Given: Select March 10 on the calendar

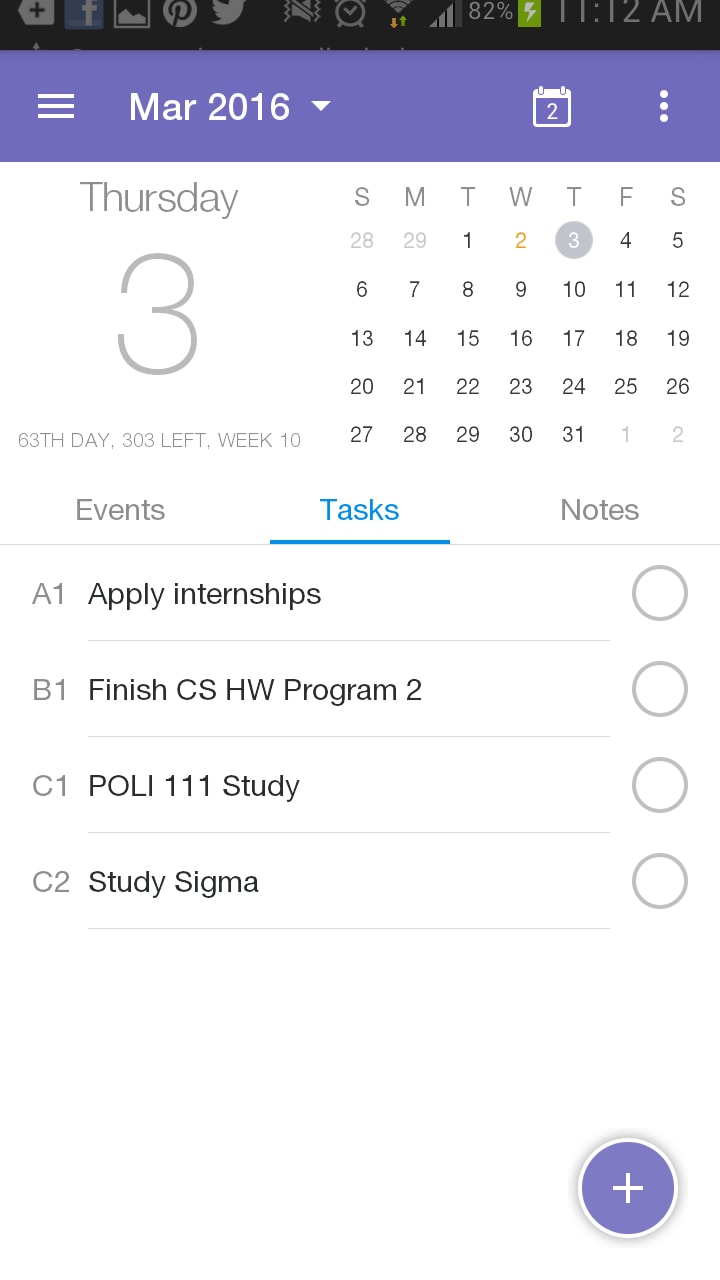Looking at the screenshot, I should (x=573, y=290).
